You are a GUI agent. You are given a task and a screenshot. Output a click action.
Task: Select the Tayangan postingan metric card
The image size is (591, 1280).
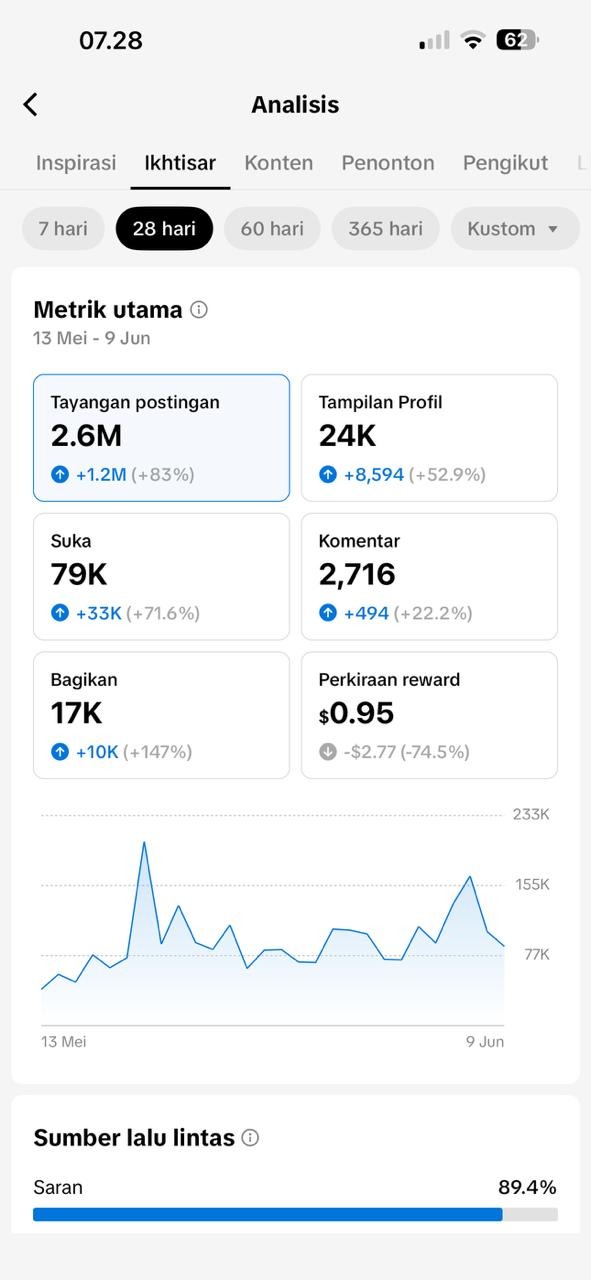(x=161, y=438)
